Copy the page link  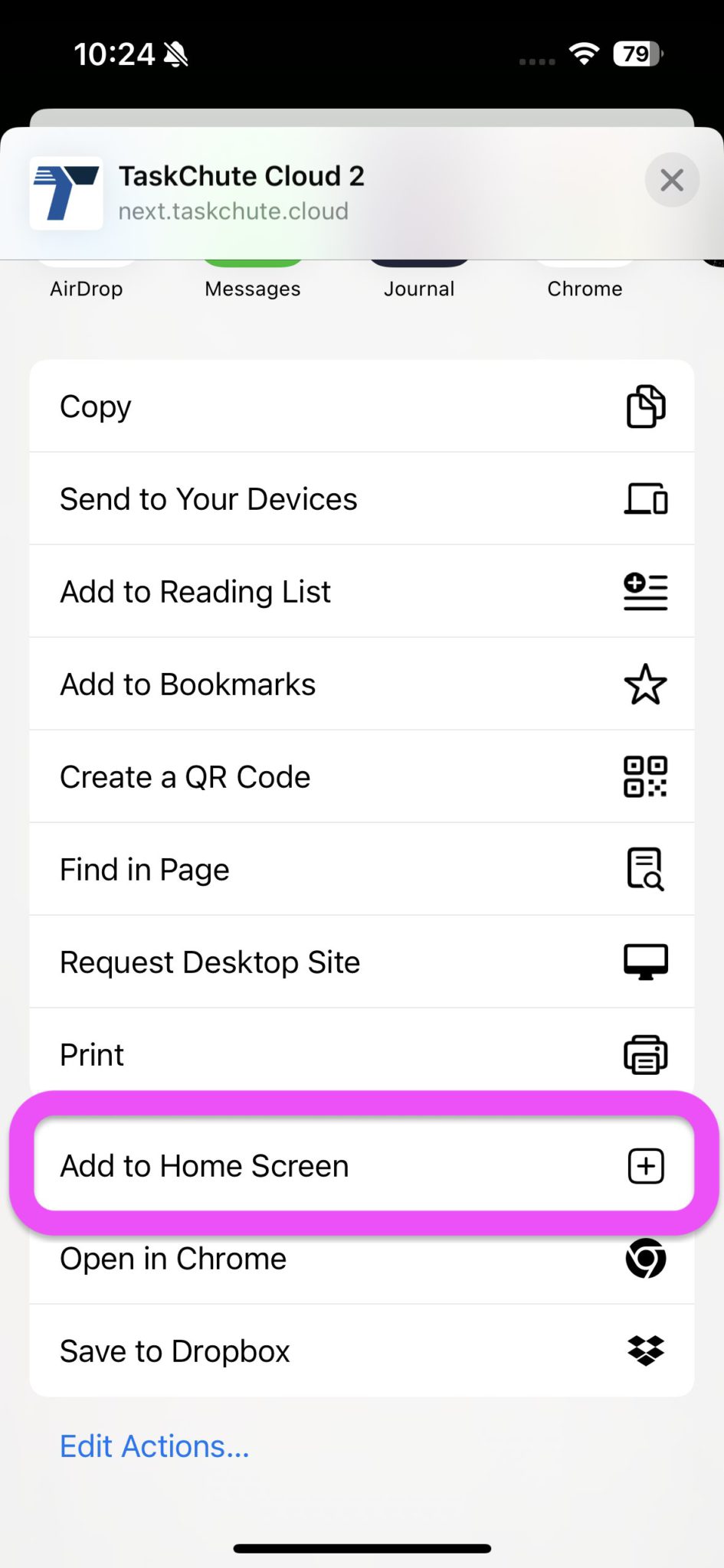point(362,407)
